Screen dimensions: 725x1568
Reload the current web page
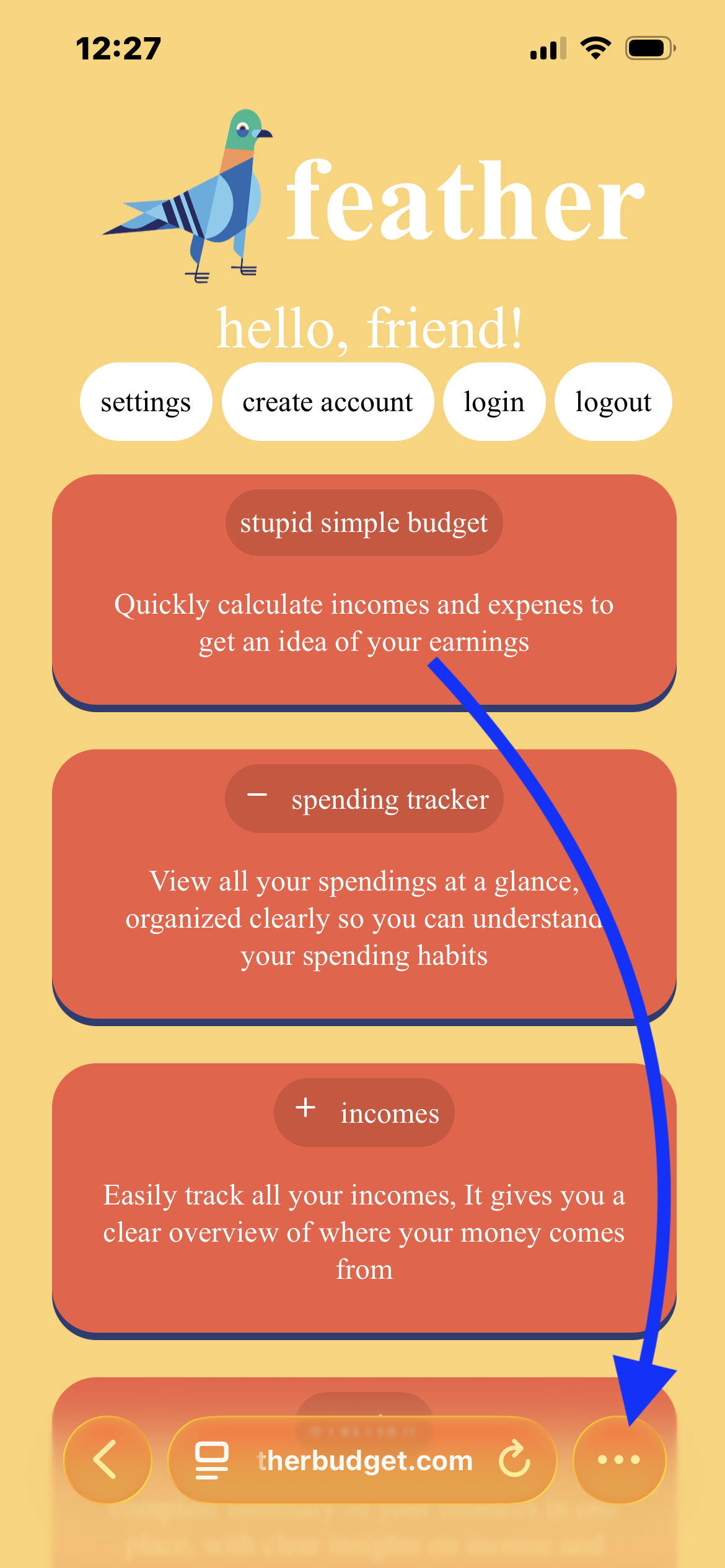(514, 1460)
